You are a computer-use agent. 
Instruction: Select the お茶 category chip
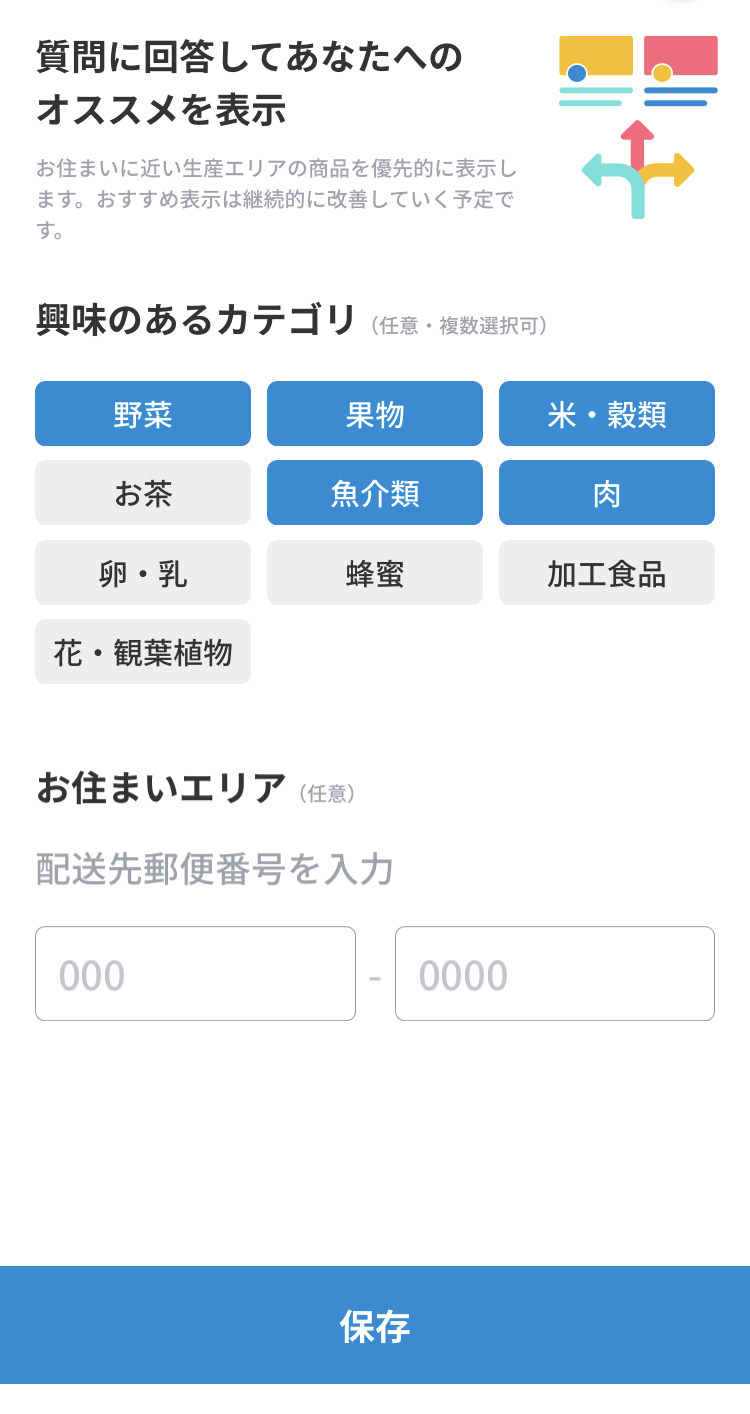coord(143,493)
